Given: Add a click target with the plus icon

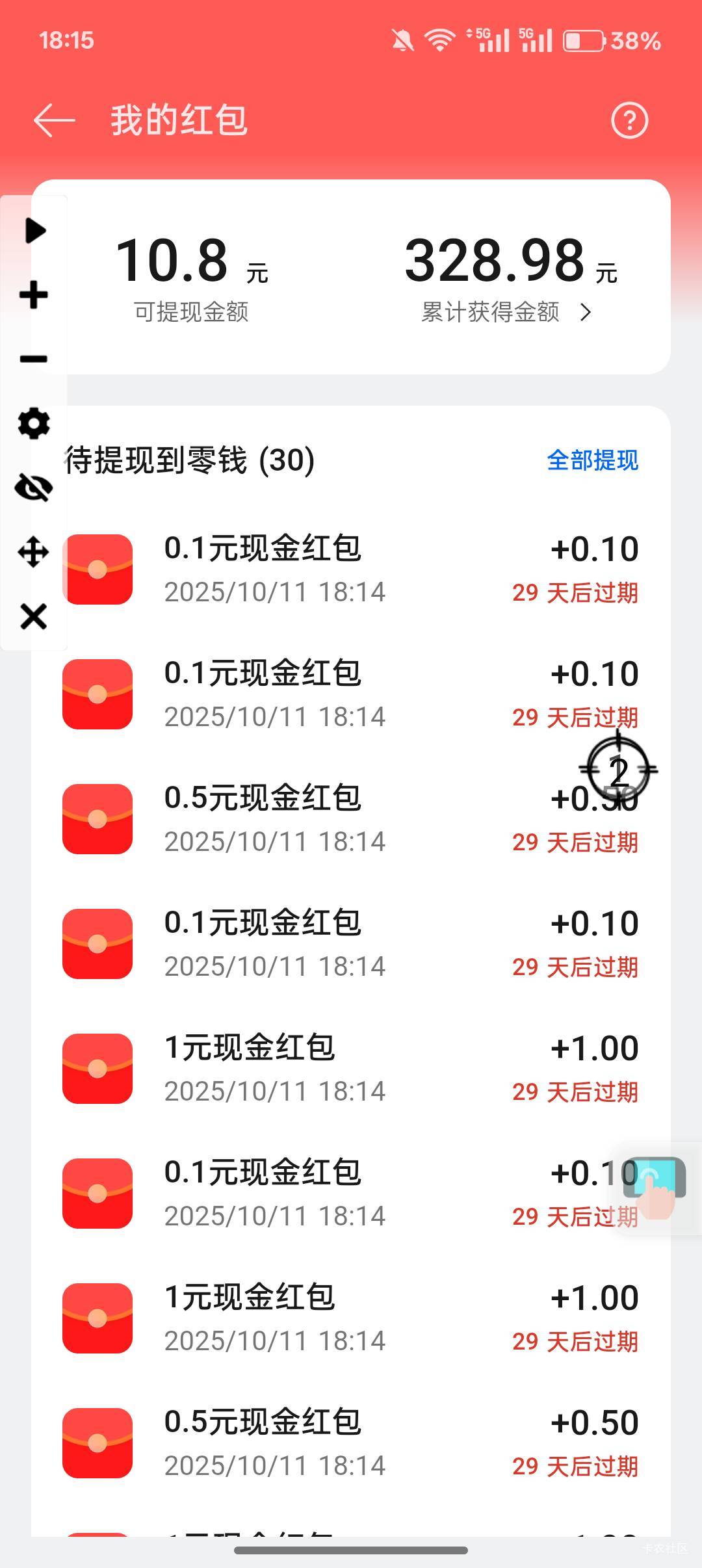Looking at the screenshot, I should coord(34,294).
